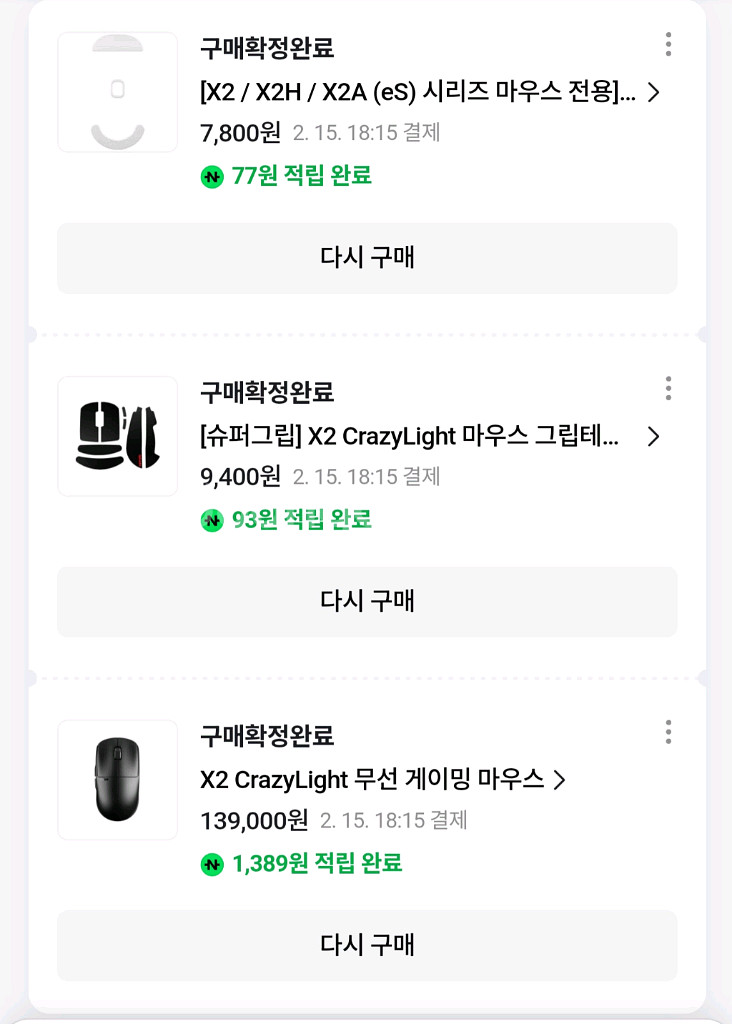Image resolution: width=732 pixels, height=1024 pixels.
Task: Tap the white mouse skates product image
Action: pos(118,92)
